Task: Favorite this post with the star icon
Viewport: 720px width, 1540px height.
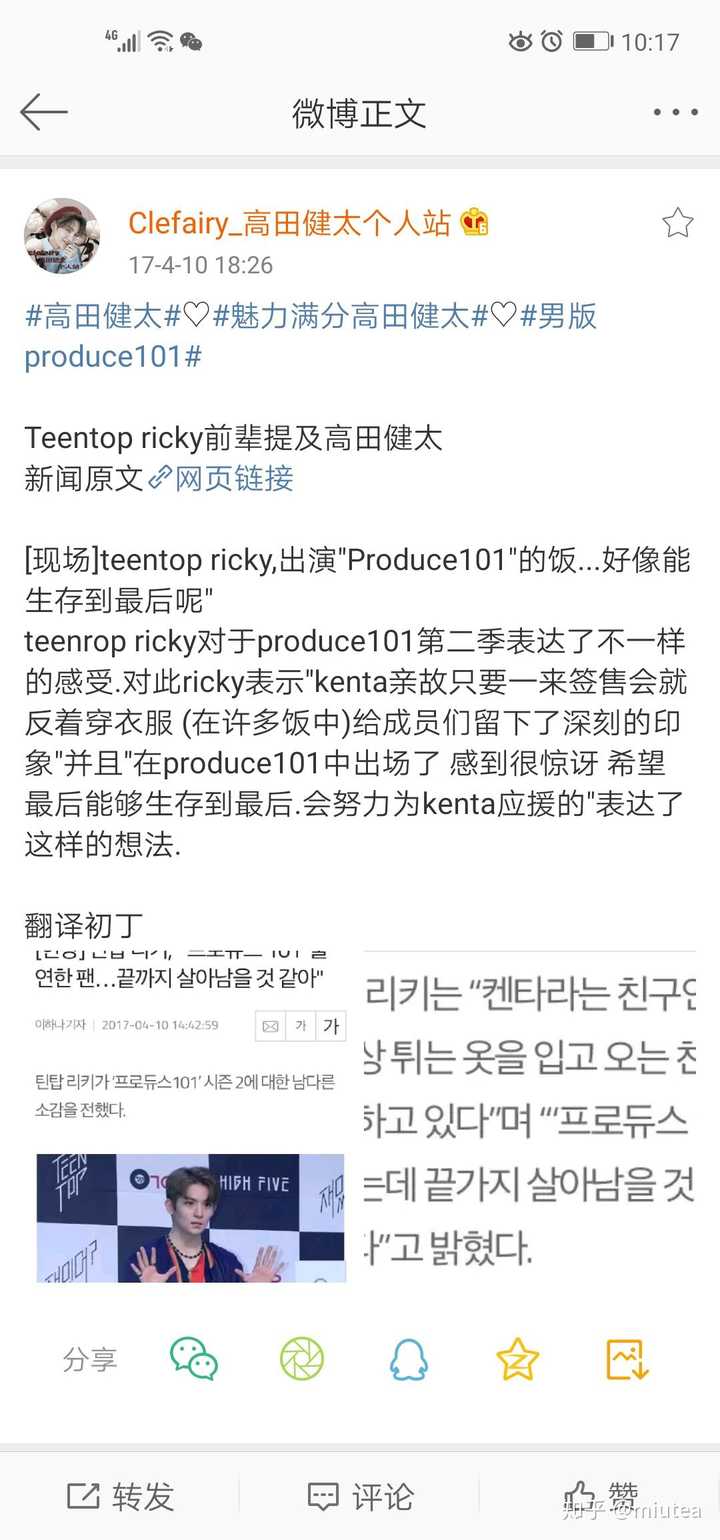Action: [677, 223]
